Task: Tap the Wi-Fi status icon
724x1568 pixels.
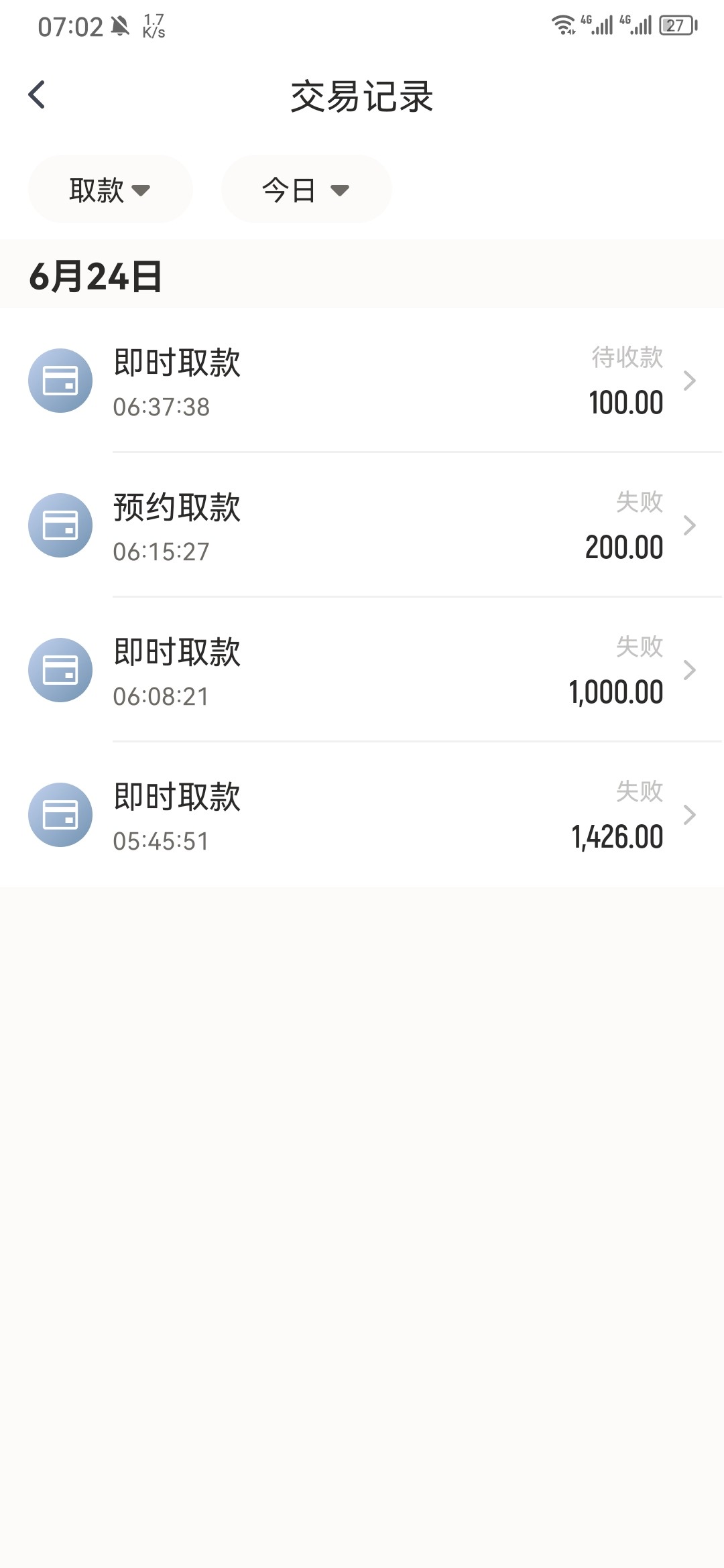Action: click(x=562, y=25)
